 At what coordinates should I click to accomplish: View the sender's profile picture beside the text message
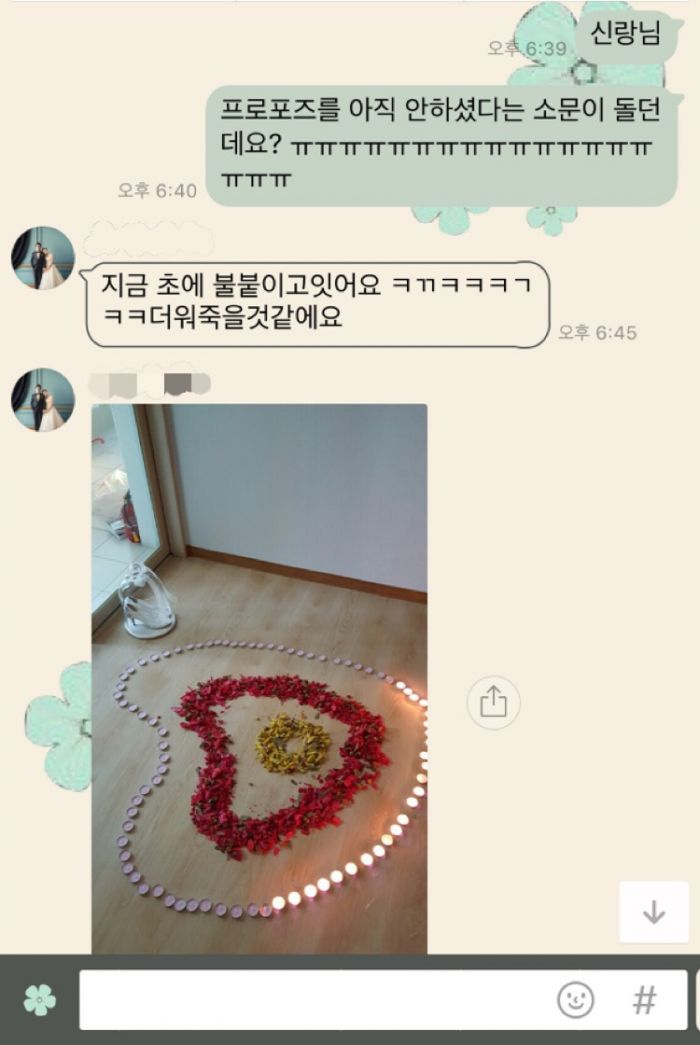click(x=43, y=258)
